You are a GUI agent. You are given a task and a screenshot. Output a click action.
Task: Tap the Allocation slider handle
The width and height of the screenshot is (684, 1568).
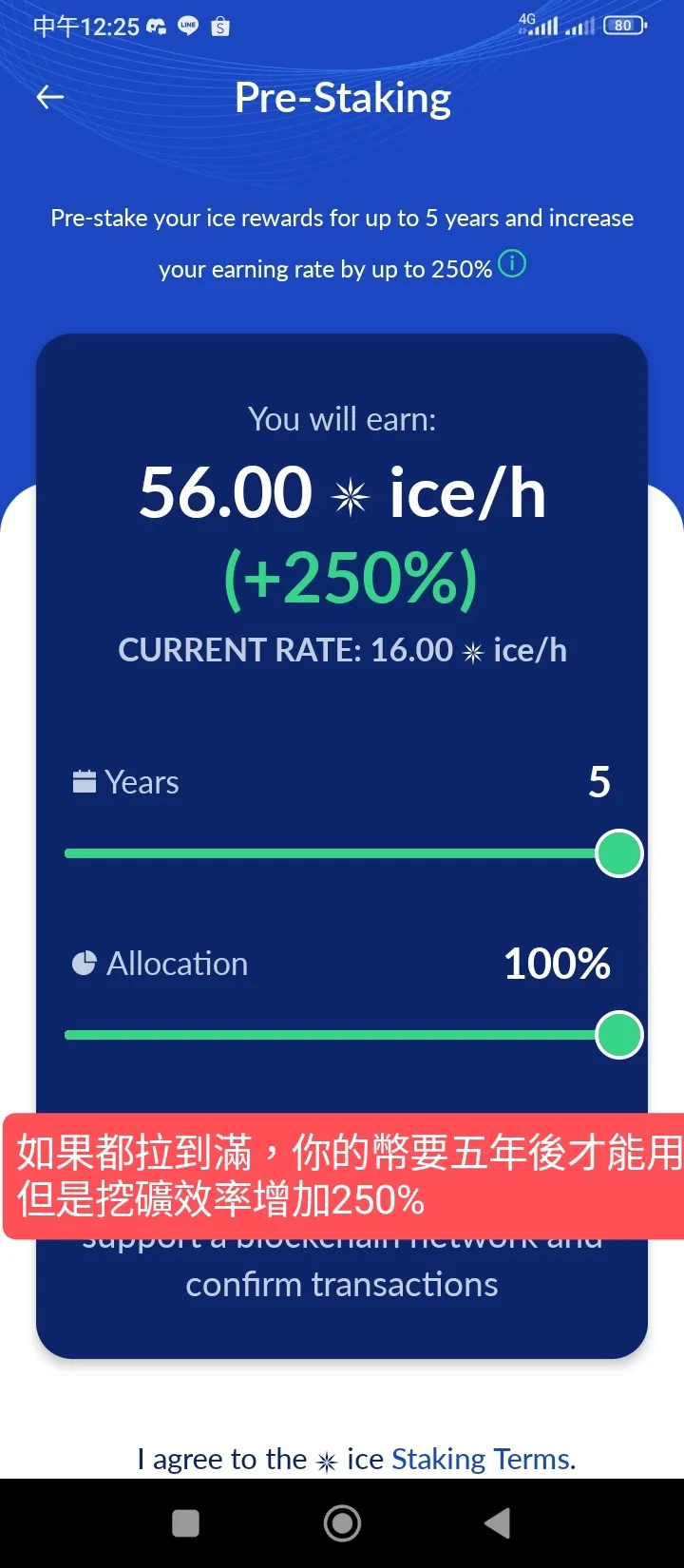click(619, 1035)
